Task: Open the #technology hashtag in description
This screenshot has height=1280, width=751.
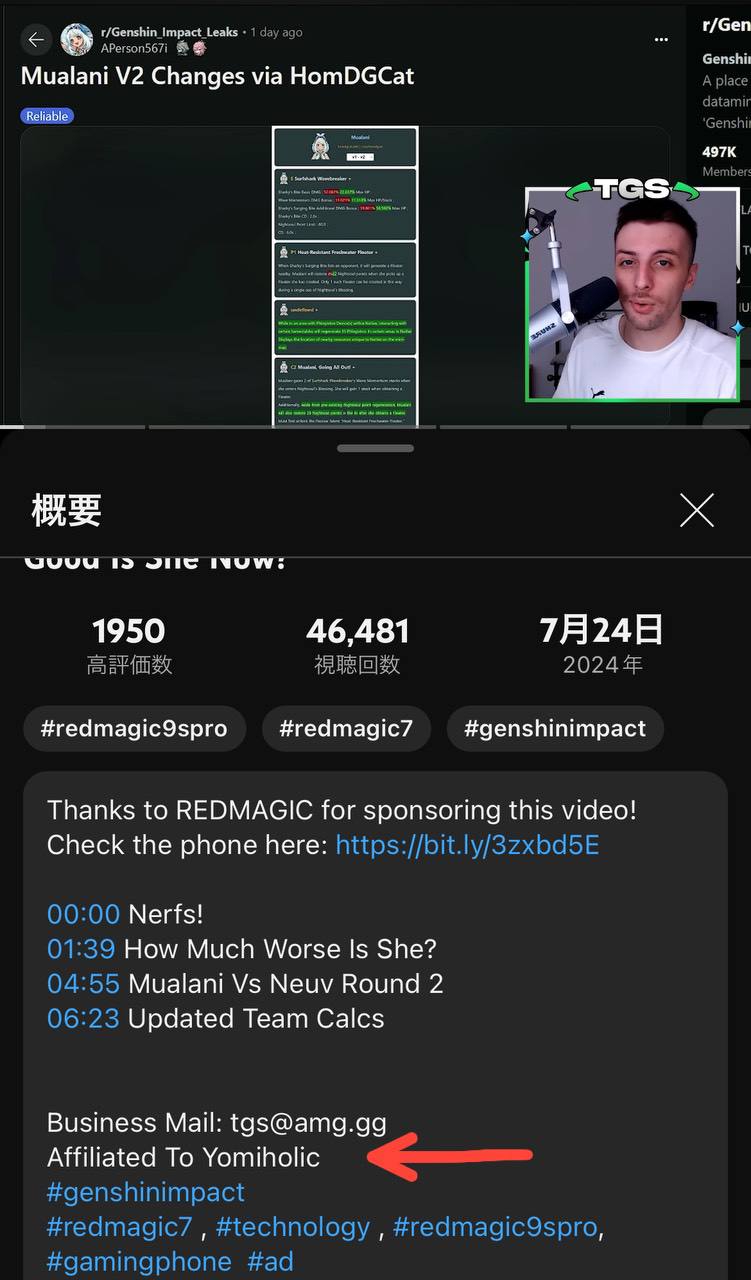Action: [x=293, y=1227]
